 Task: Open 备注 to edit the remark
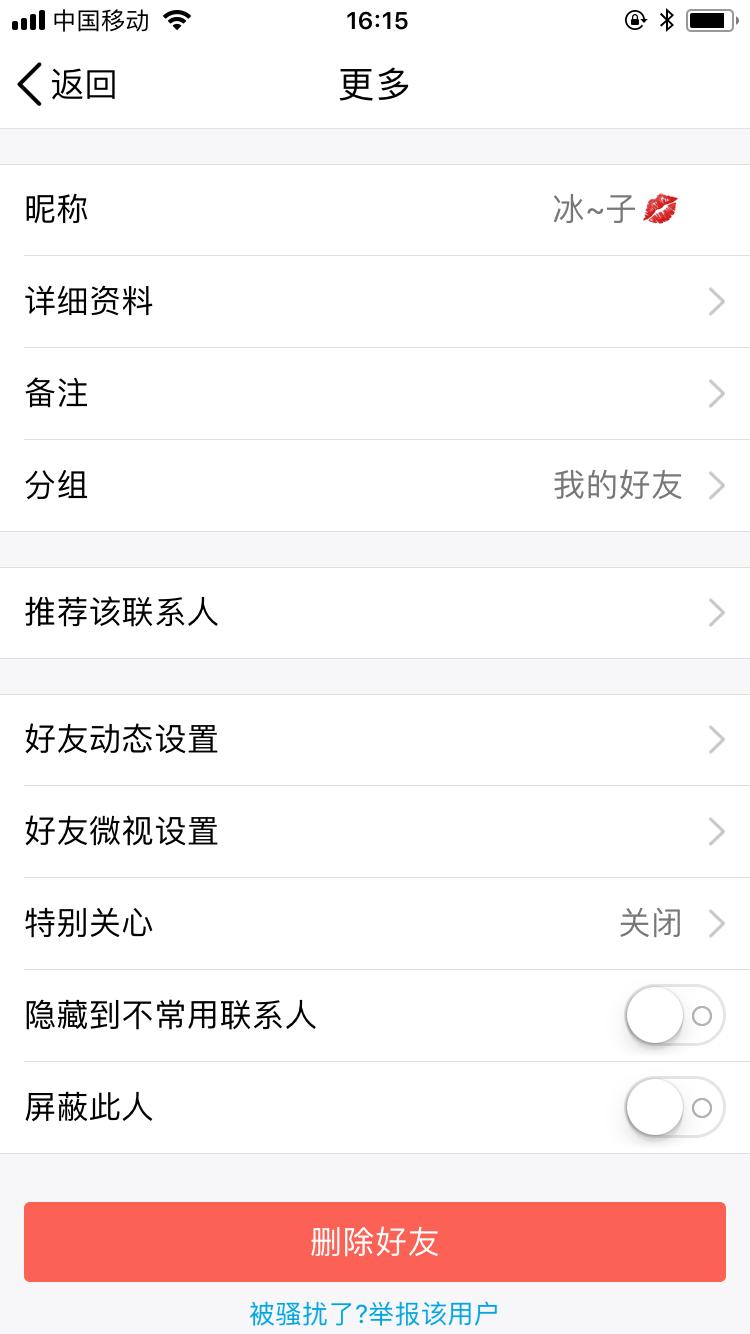375,394
